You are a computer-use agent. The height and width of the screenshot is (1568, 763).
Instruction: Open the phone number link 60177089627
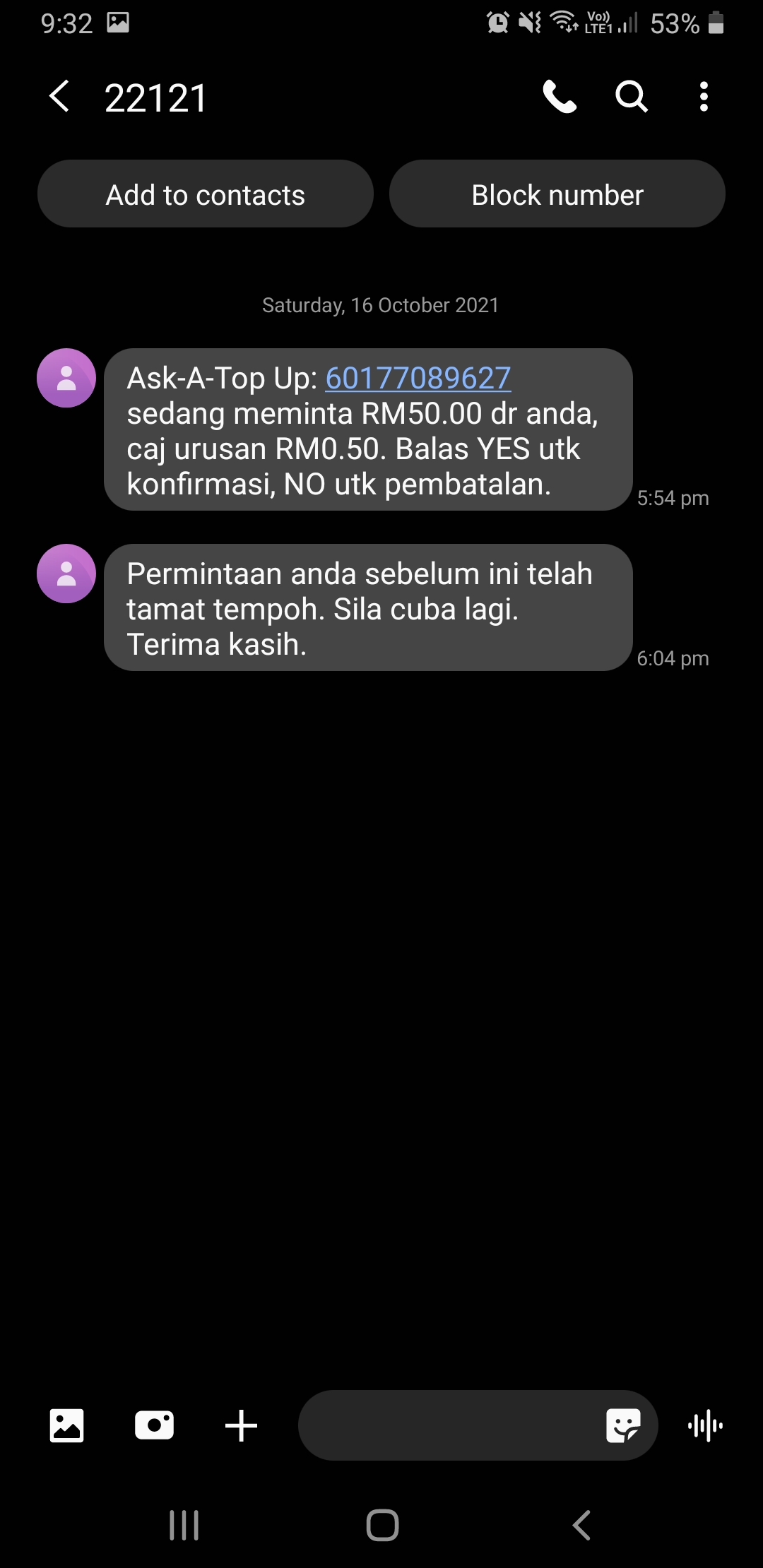coord(418,378)
